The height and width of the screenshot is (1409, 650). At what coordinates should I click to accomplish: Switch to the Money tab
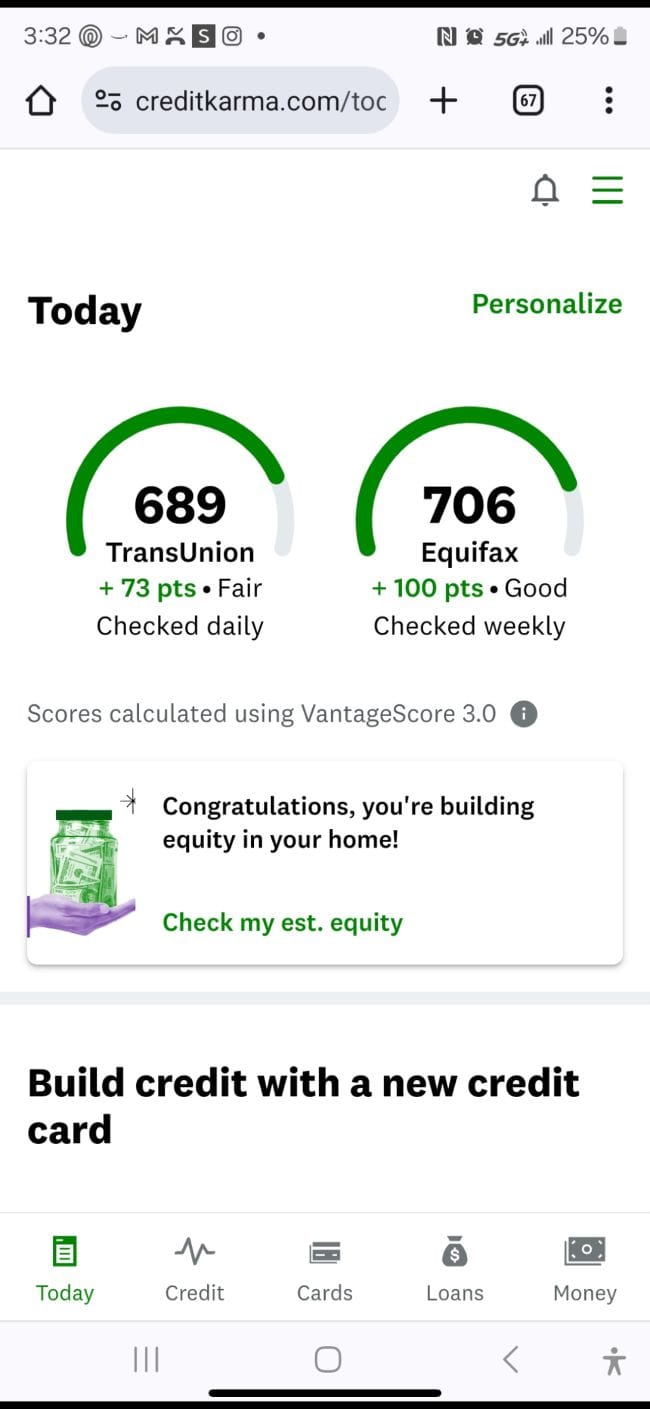point(585,1268)
